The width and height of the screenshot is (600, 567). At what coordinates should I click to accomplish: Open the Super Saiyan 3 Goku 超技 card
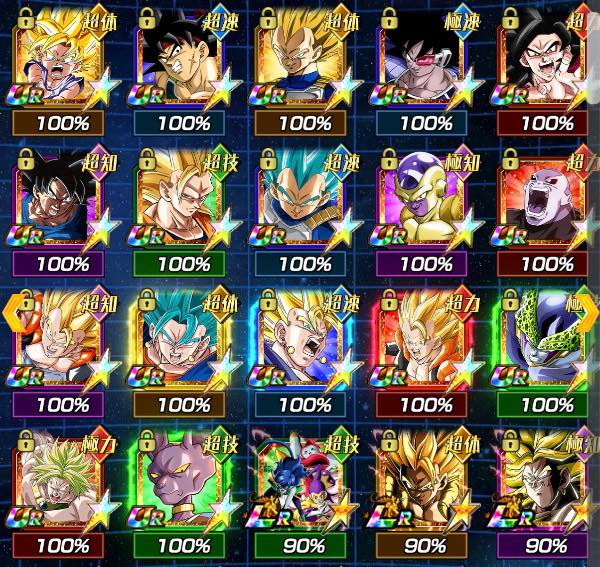(x=184, y=200)
